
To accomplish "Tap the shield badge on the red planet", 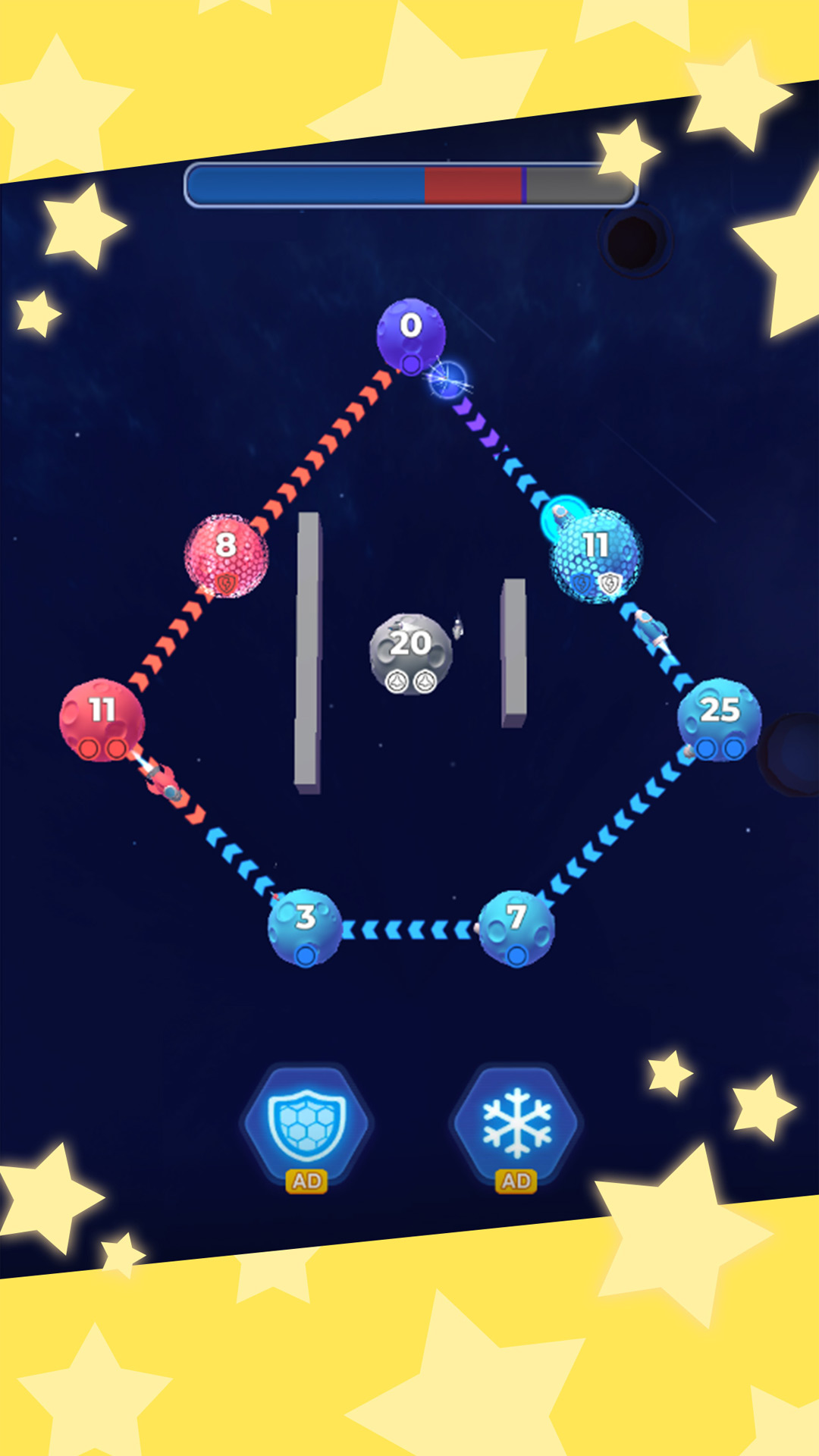I will pyautogui.click(x=225, y=584).
